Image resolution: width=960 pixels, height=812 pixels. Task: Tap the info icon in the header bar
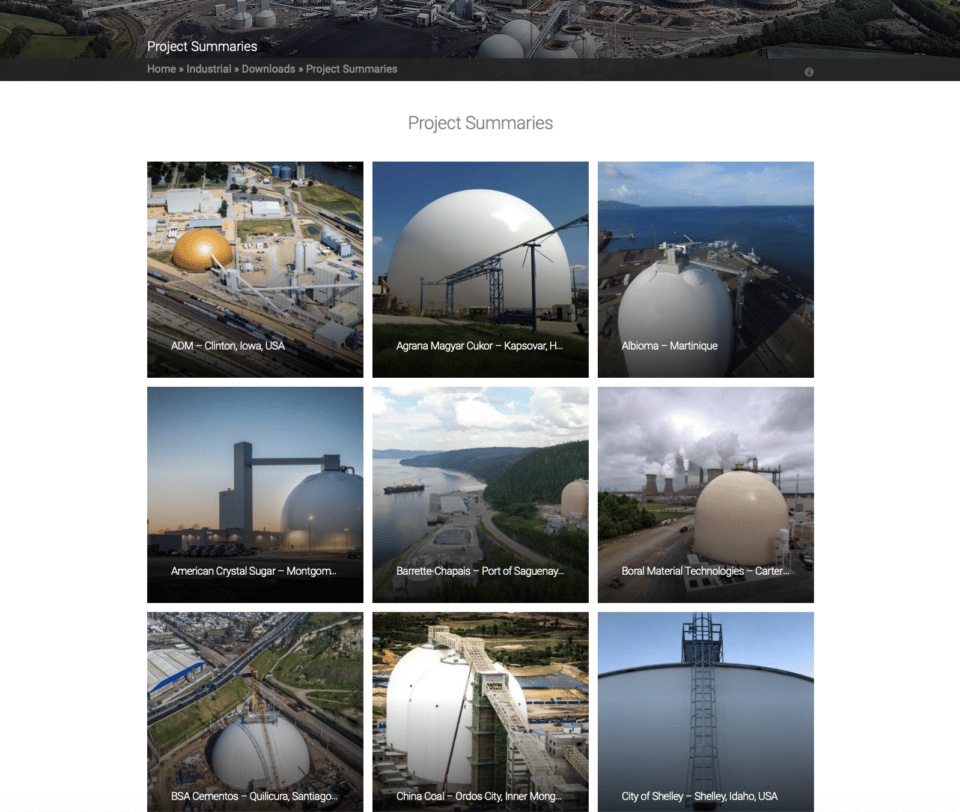(809, 72)
